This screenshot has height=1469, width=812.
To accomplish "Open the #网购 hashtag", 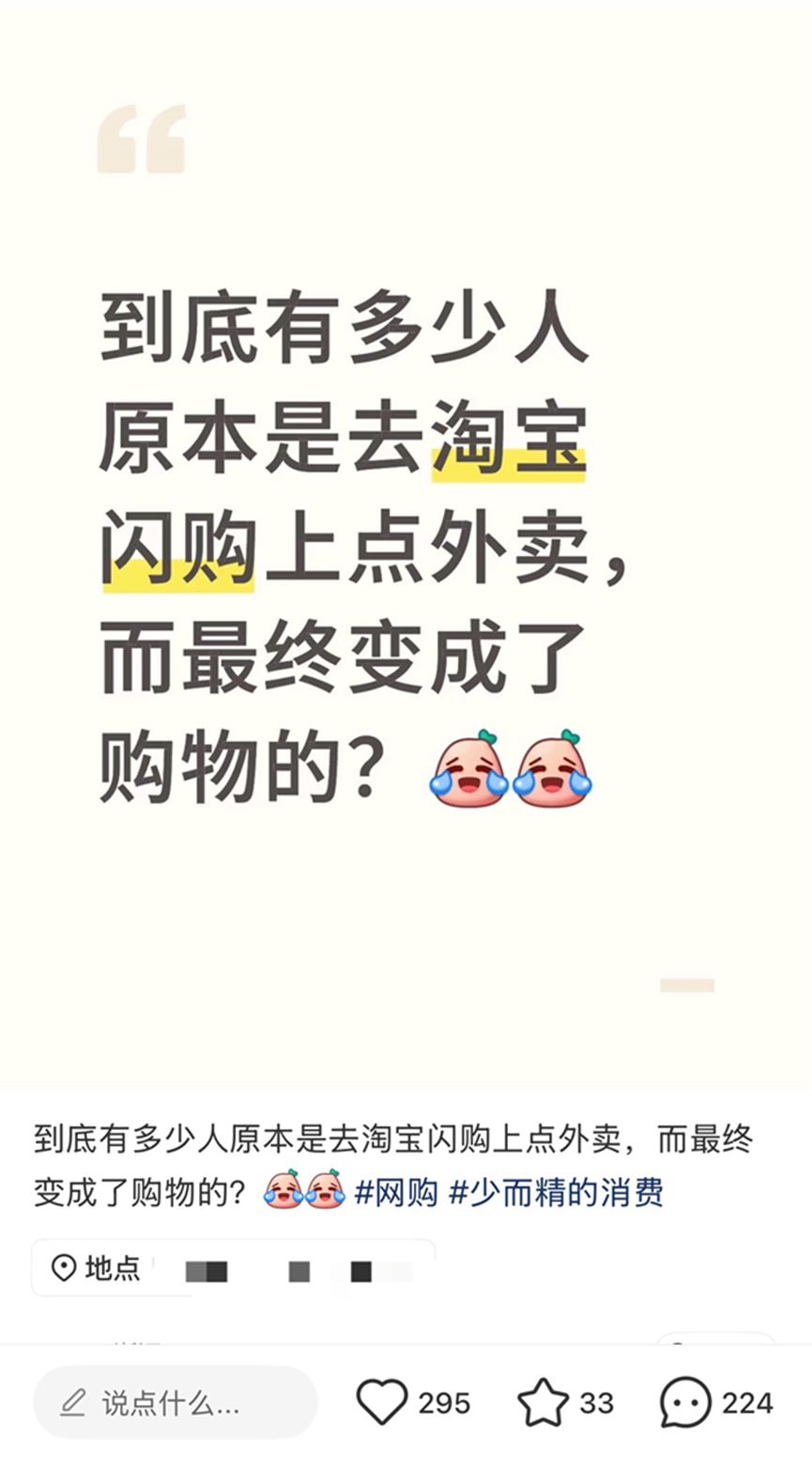I will point(396,1193).
